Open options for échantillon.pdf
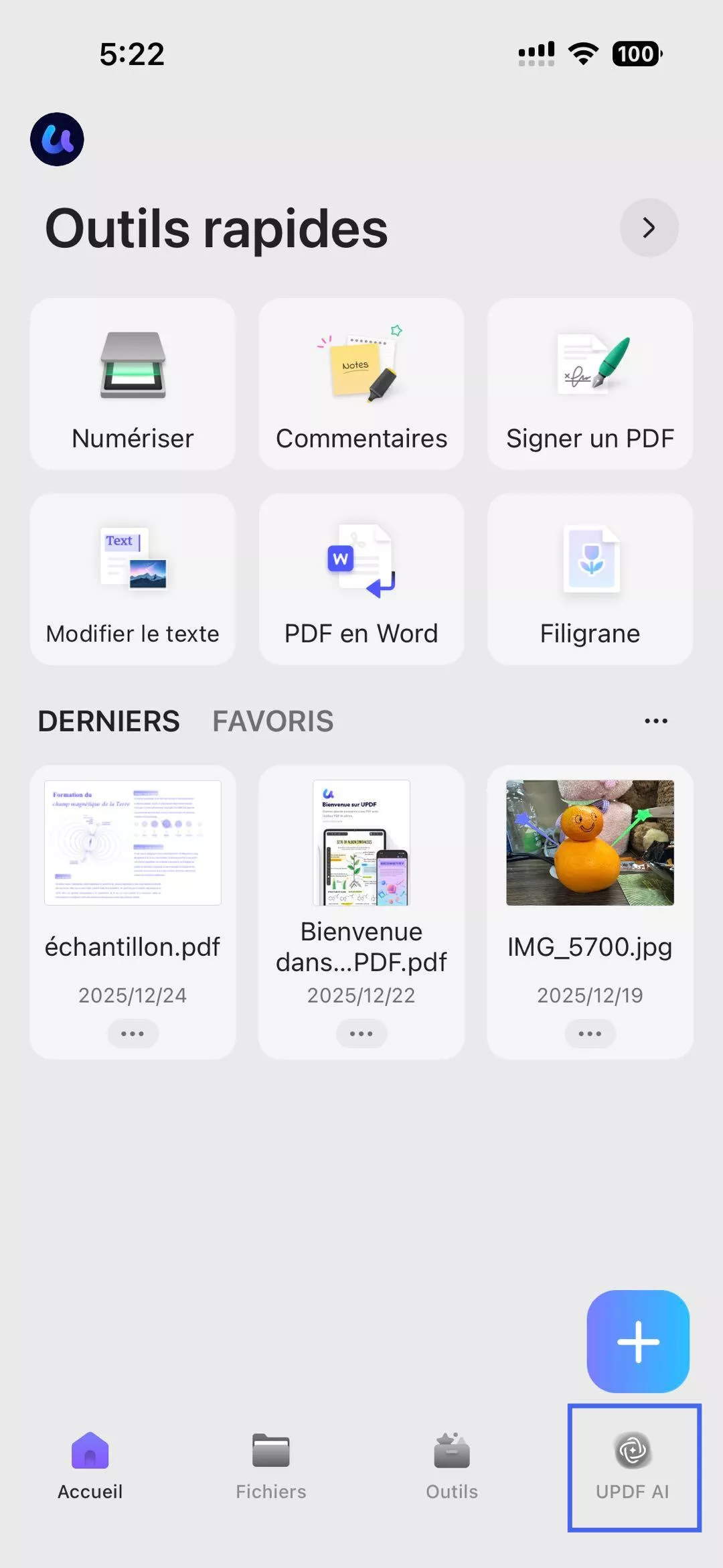Image resolution: width=723 pixels, height=1568 pixels. tap(132, 1033)
